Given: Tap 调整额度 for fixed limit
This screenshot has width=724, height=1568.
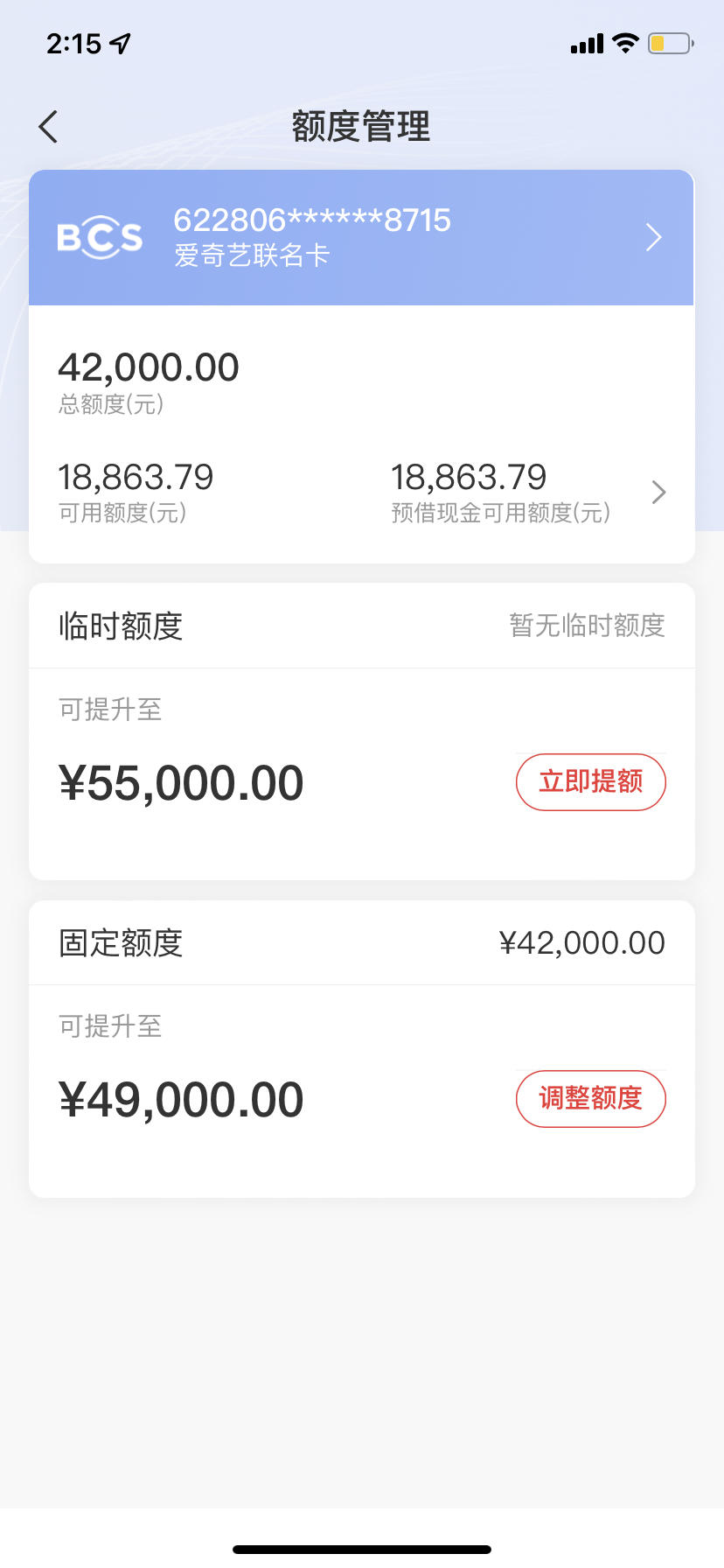Looking at the screenshot, I should click(591, 1098).
